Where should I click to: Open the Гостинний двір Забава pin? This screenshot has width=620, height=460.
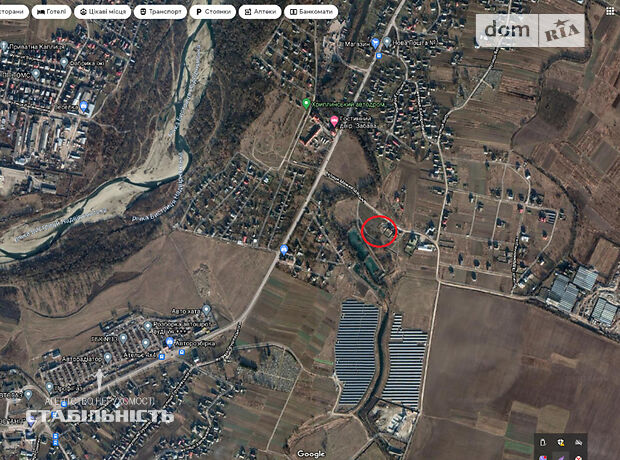(334, 121)
